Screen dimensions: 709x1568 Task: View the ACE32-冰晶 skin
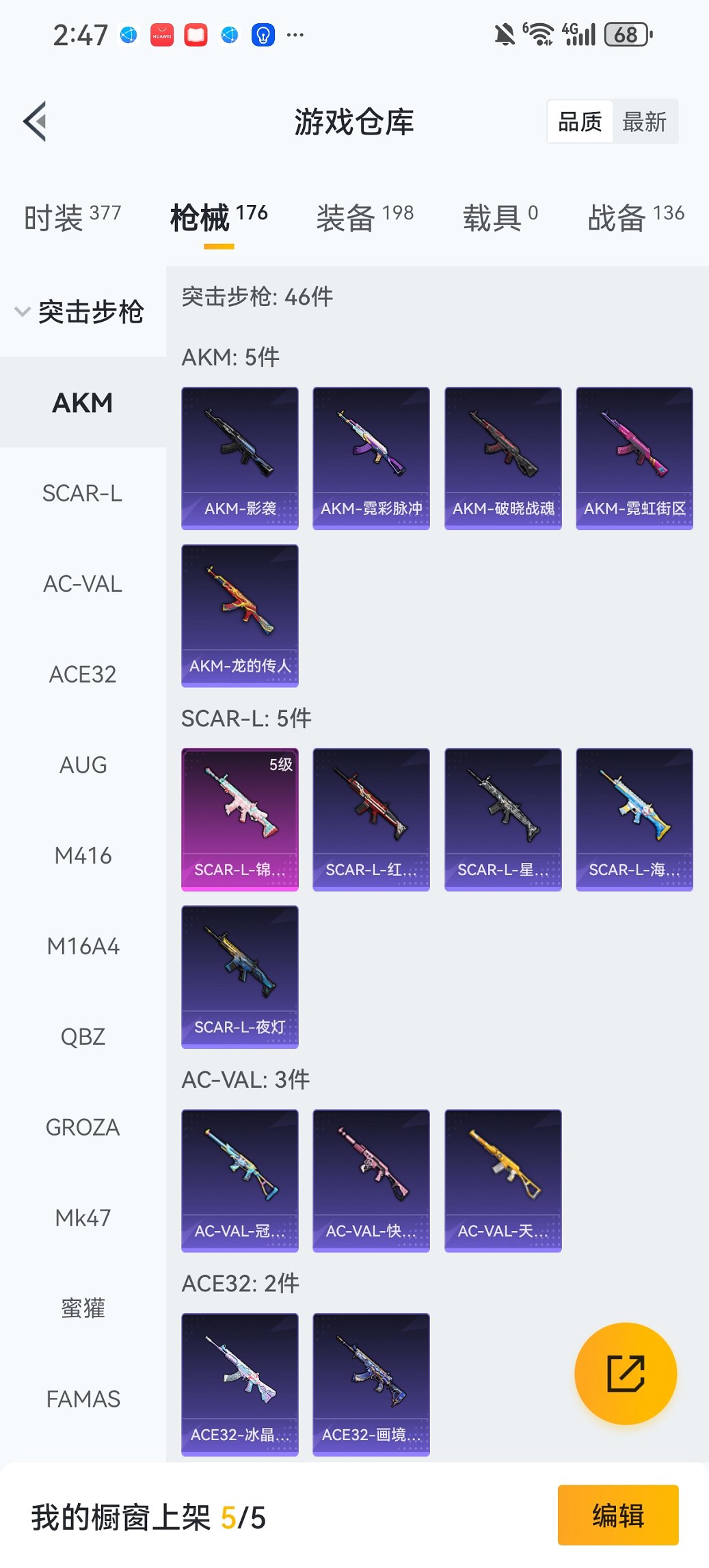pyautogui.click(x=240, y=1384)
